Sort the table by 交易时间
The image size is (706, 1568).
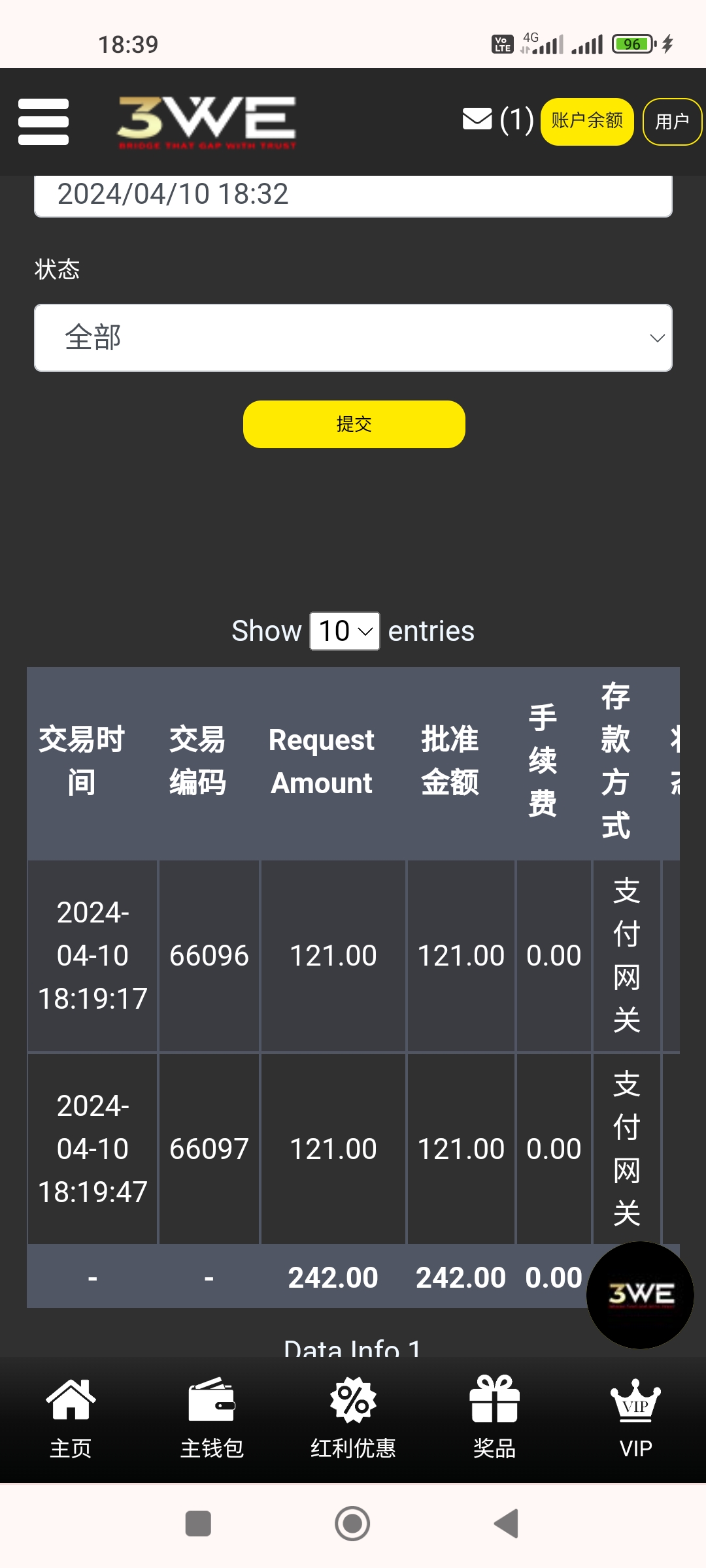[x=82, y=761]
